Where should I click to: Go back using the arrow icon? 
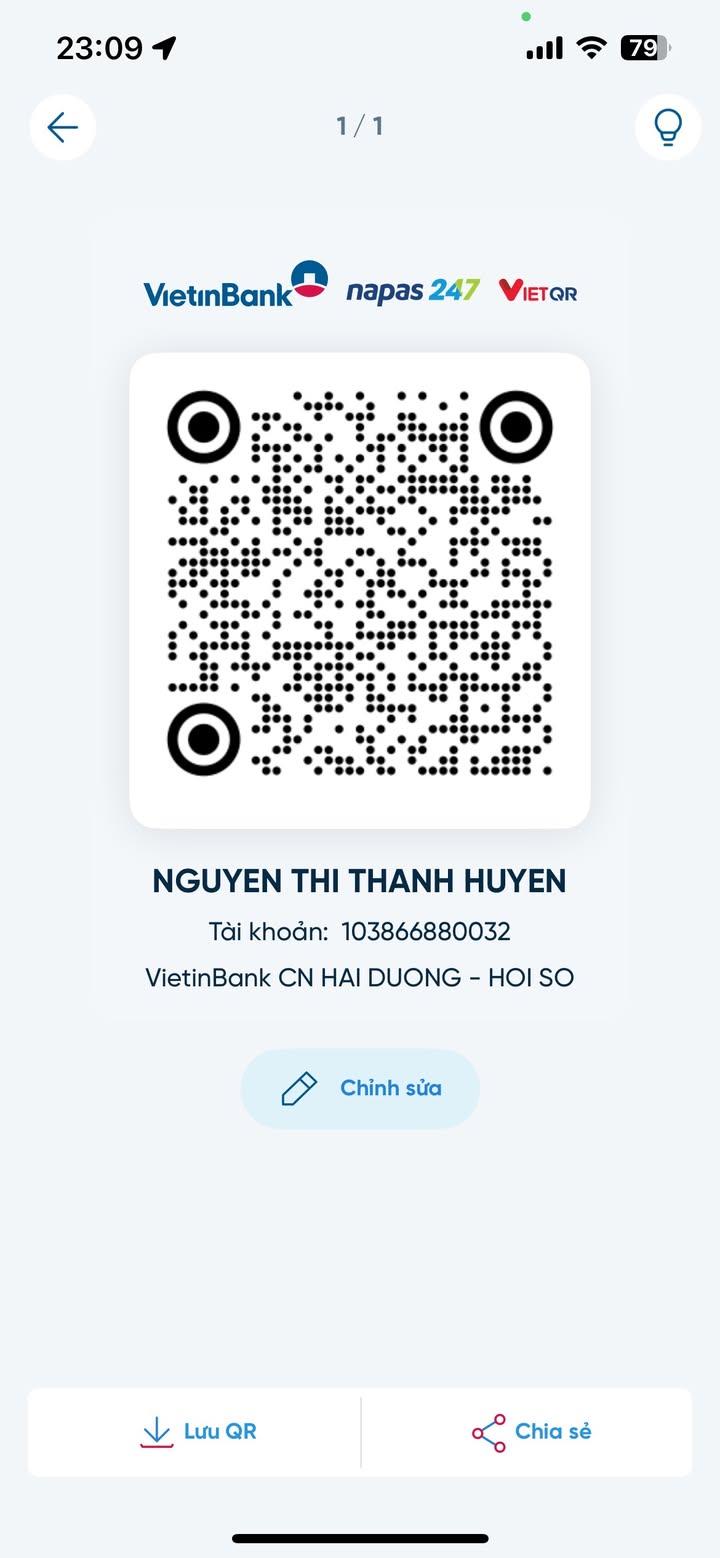tap(63, 127)
